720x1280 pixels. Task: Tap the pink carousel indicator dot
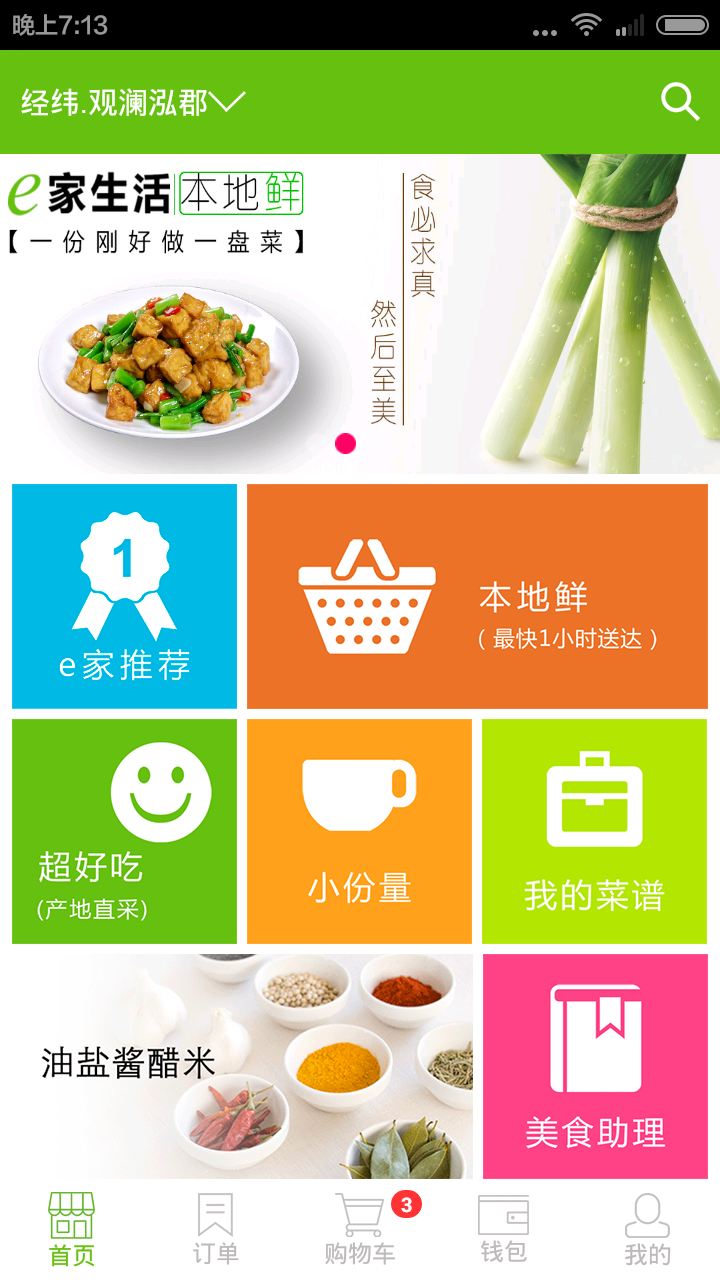point(344,441)
